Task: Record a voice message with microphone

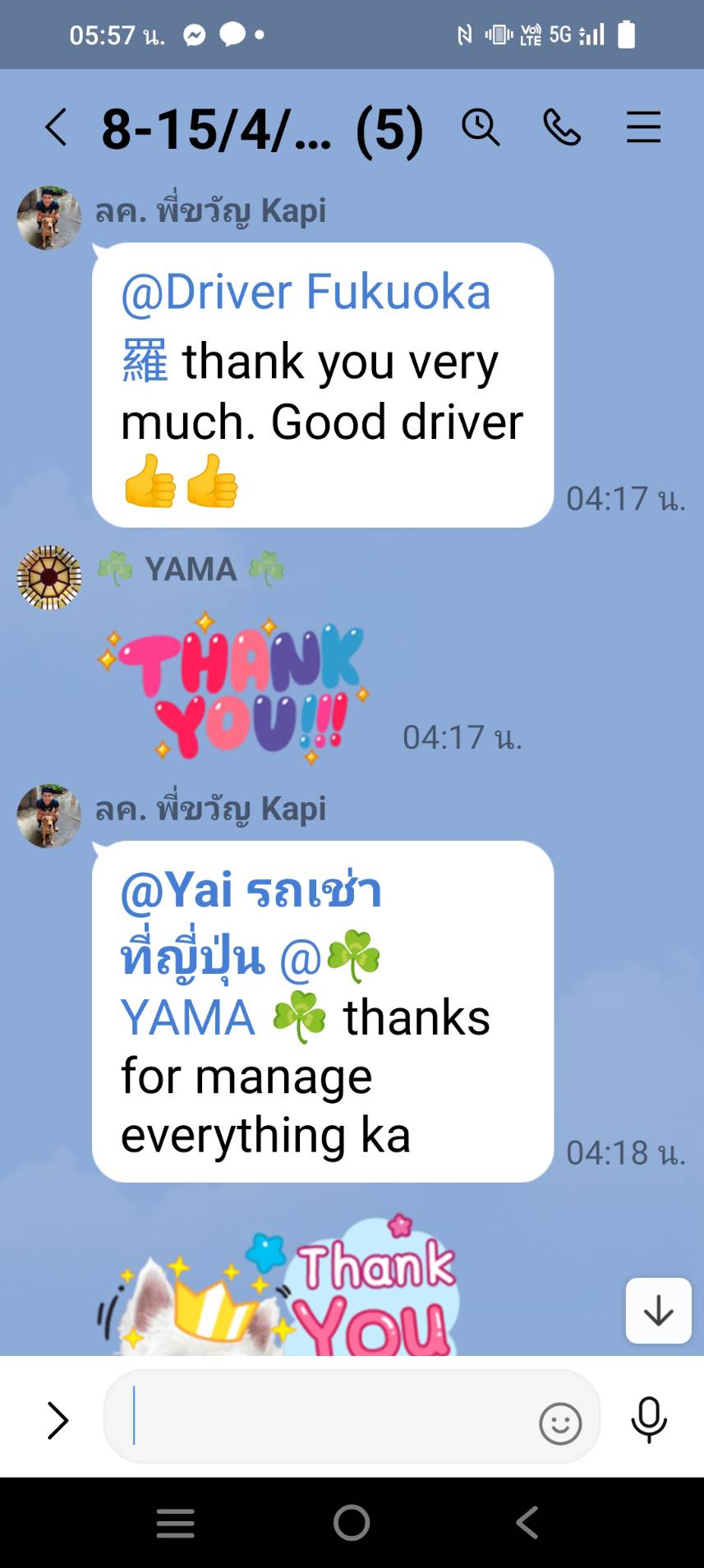Action: [648, 1420]
